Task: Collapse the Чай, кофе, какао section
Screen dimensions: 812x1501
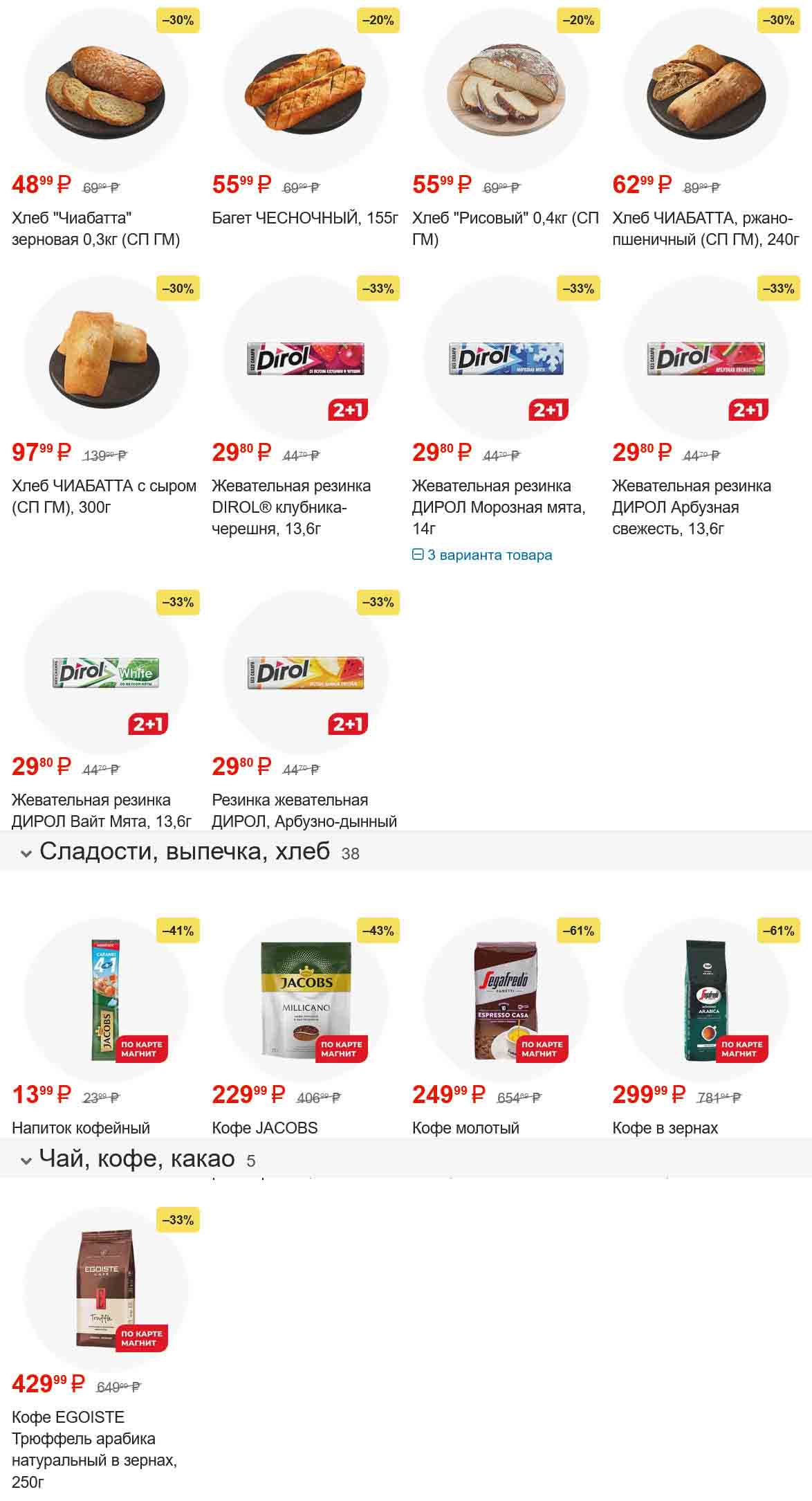Action: pos(26,1161)
